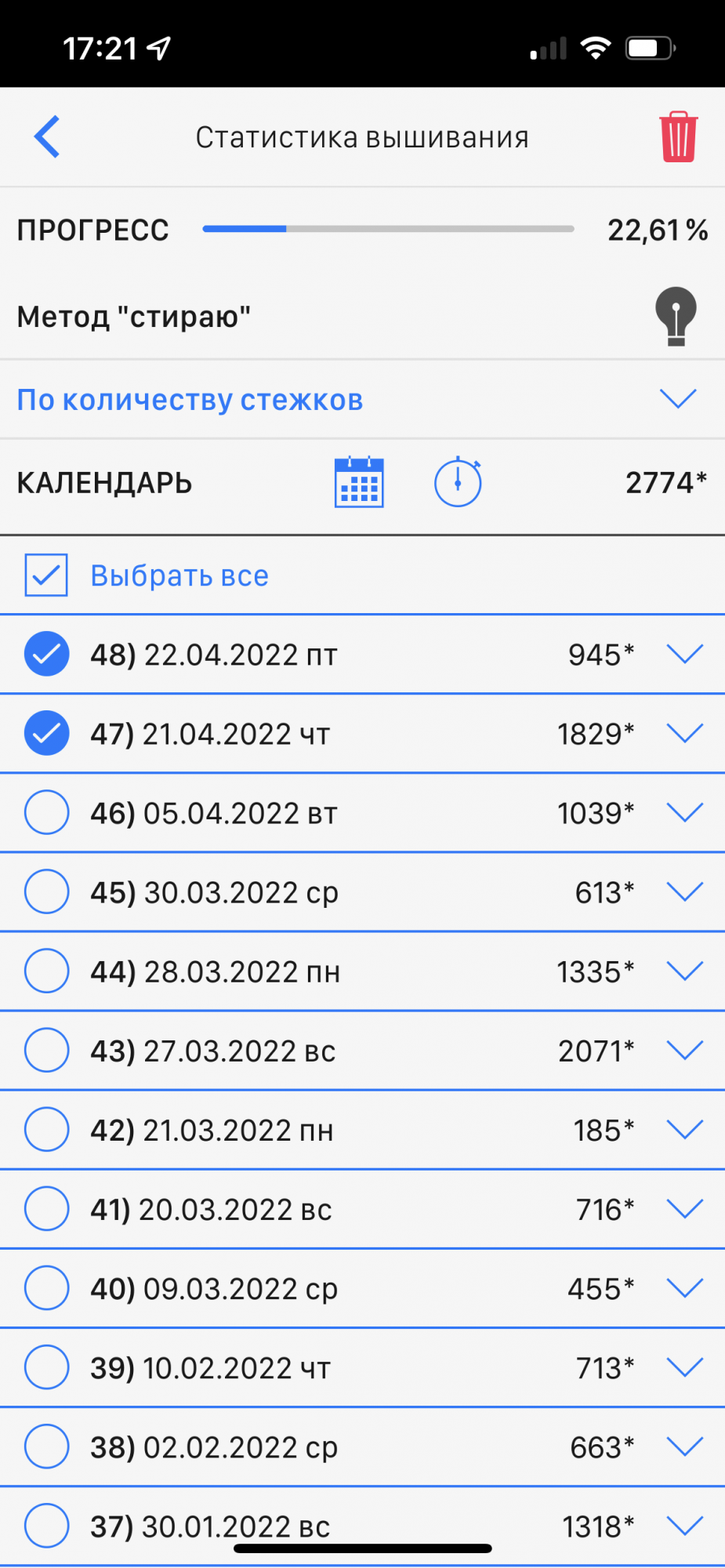
Task: Mark entry 42) 21.03.2022 as selected
Action: pyautogui.click(x=46, y=1130)
